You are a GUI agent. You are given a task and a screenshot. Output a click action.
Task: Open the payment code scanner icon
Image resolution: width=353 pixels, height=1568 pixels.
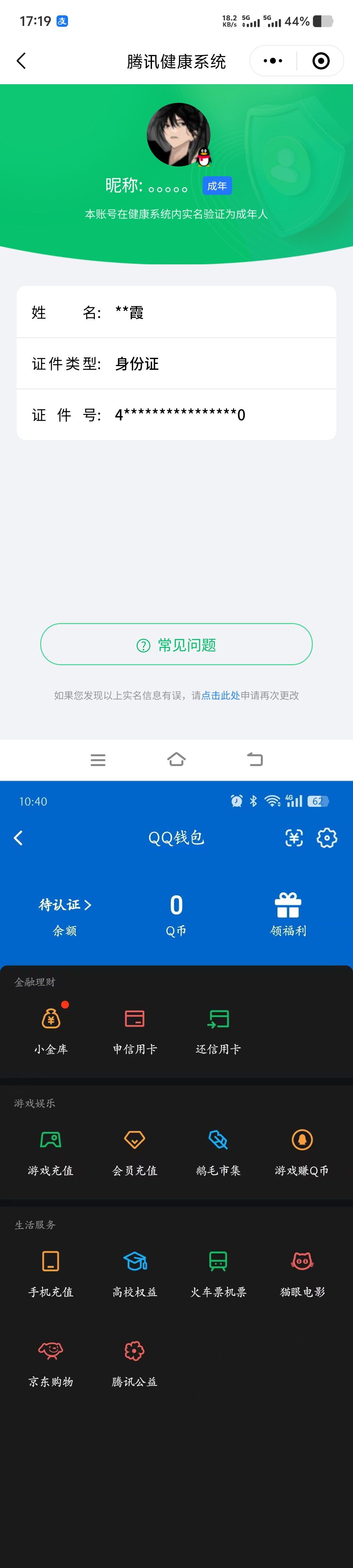point(294,838)
